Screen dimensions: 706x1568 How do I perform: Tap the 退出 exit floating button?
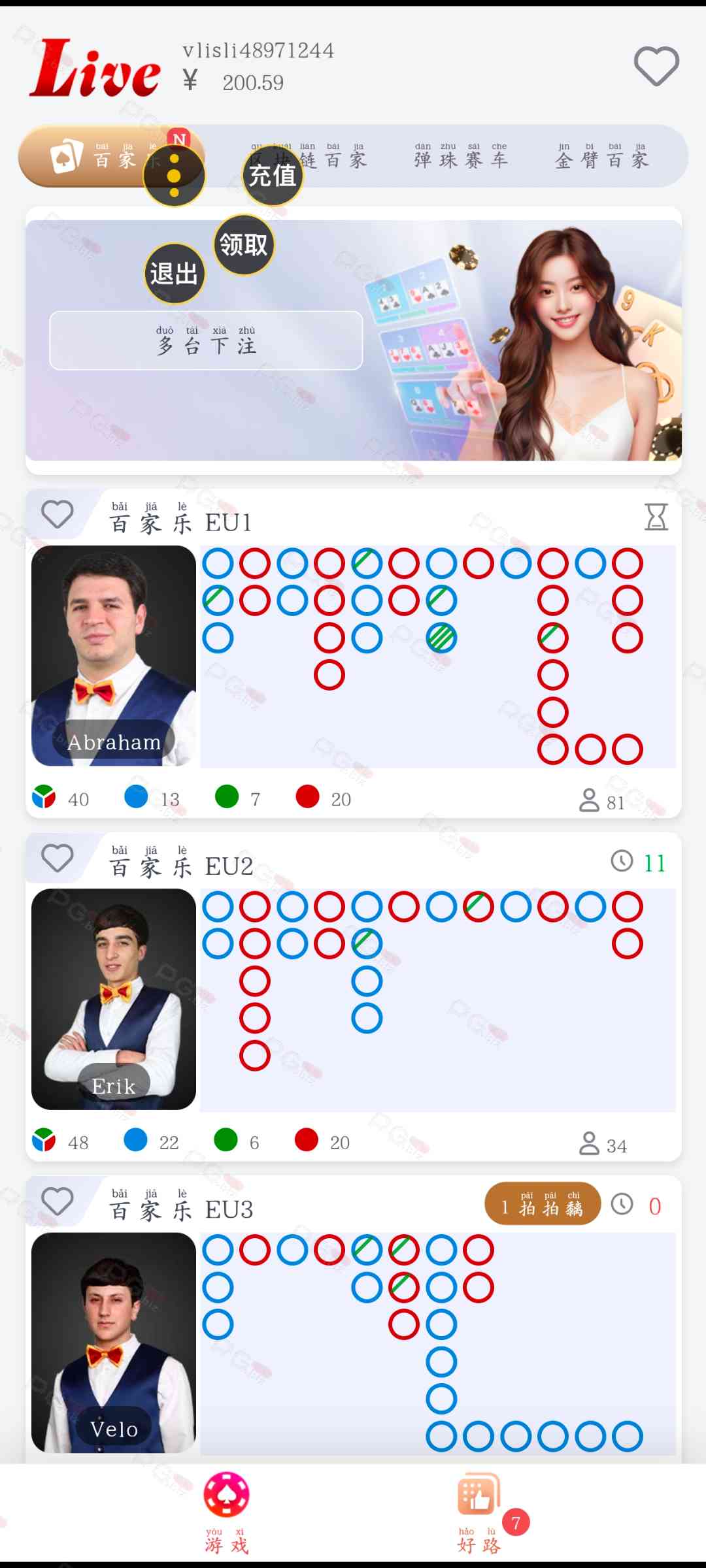click(174, 274)
